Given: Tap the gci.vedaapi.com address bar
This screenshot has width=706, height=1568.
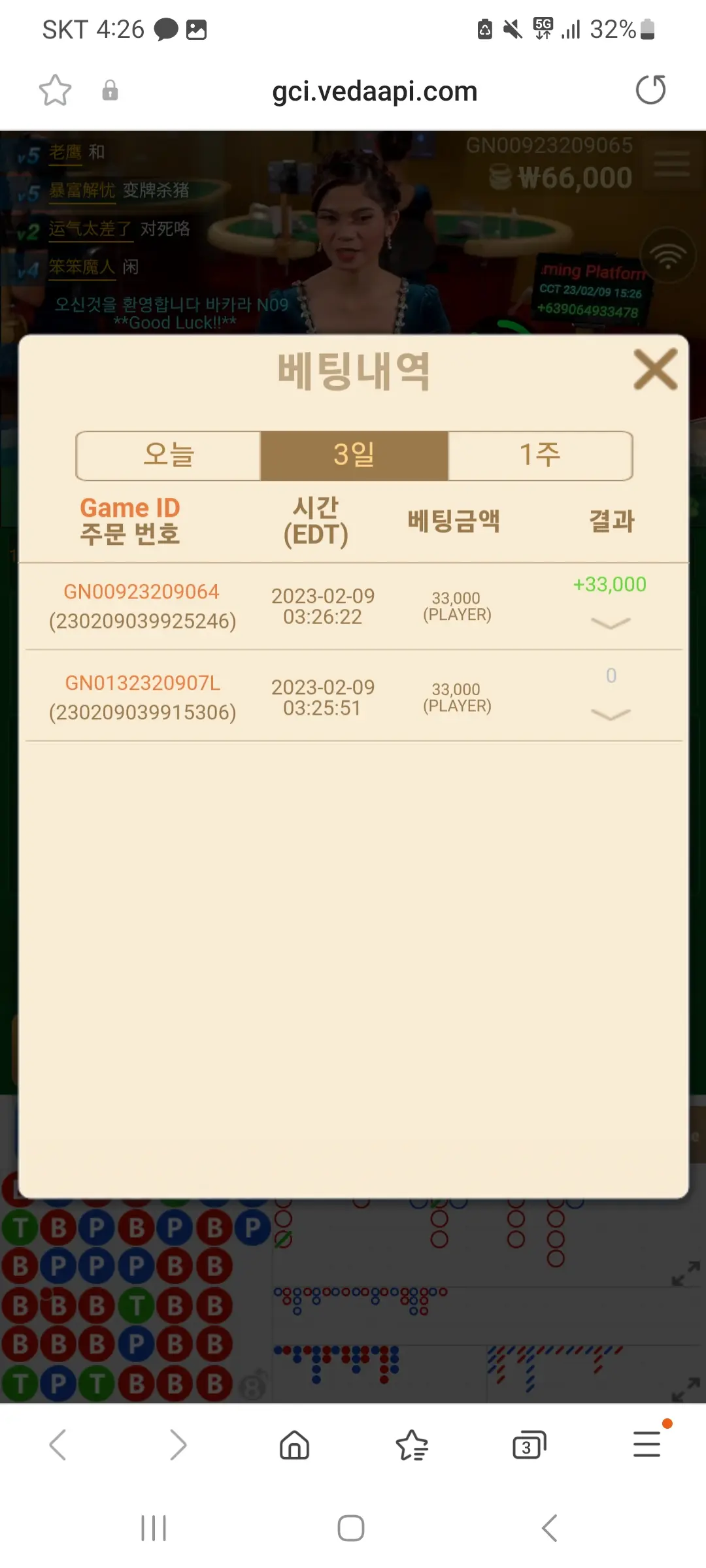Looking at the screenshot, I should coord(375,91).
